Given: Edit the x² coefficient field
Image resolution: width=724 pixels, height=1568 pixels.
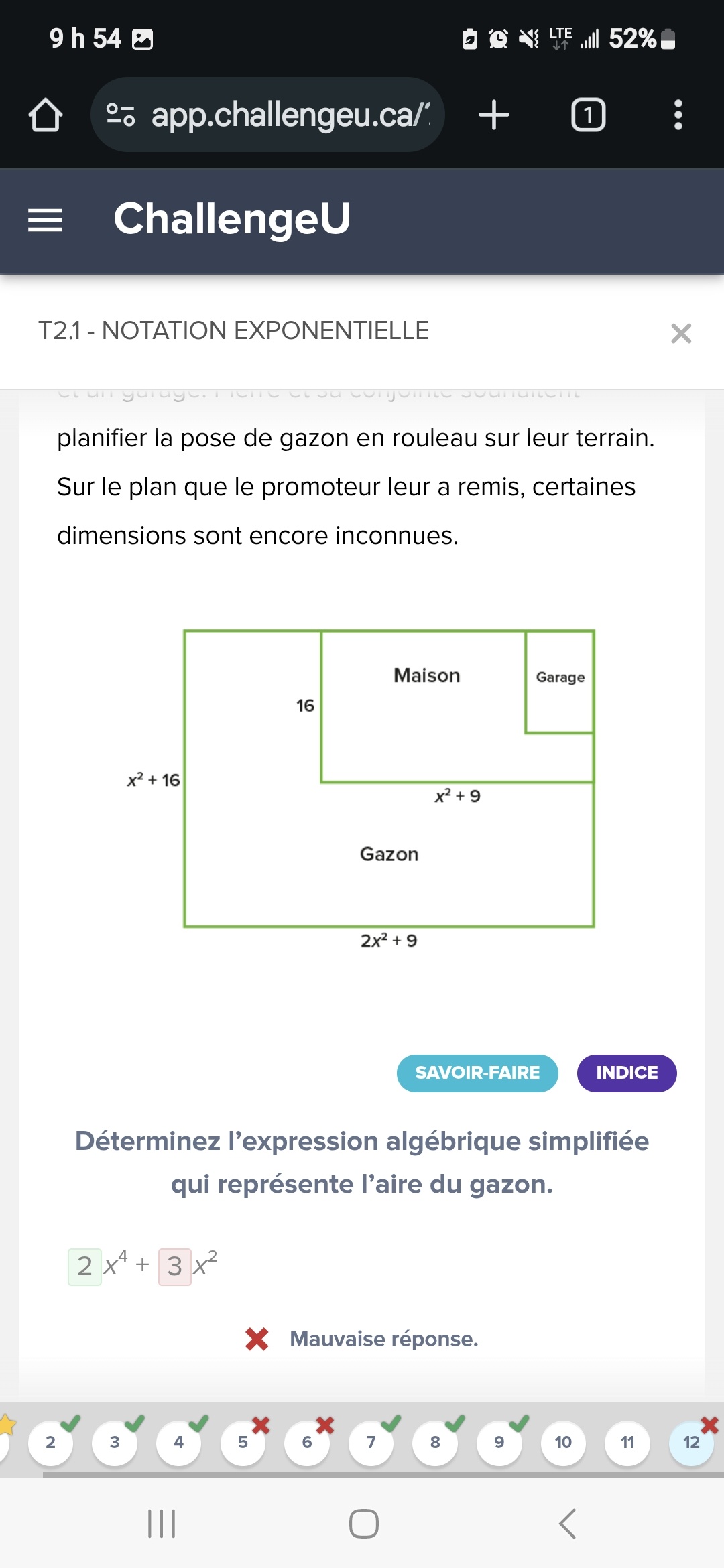Looking at the screenshot, I should [175, 1266].
